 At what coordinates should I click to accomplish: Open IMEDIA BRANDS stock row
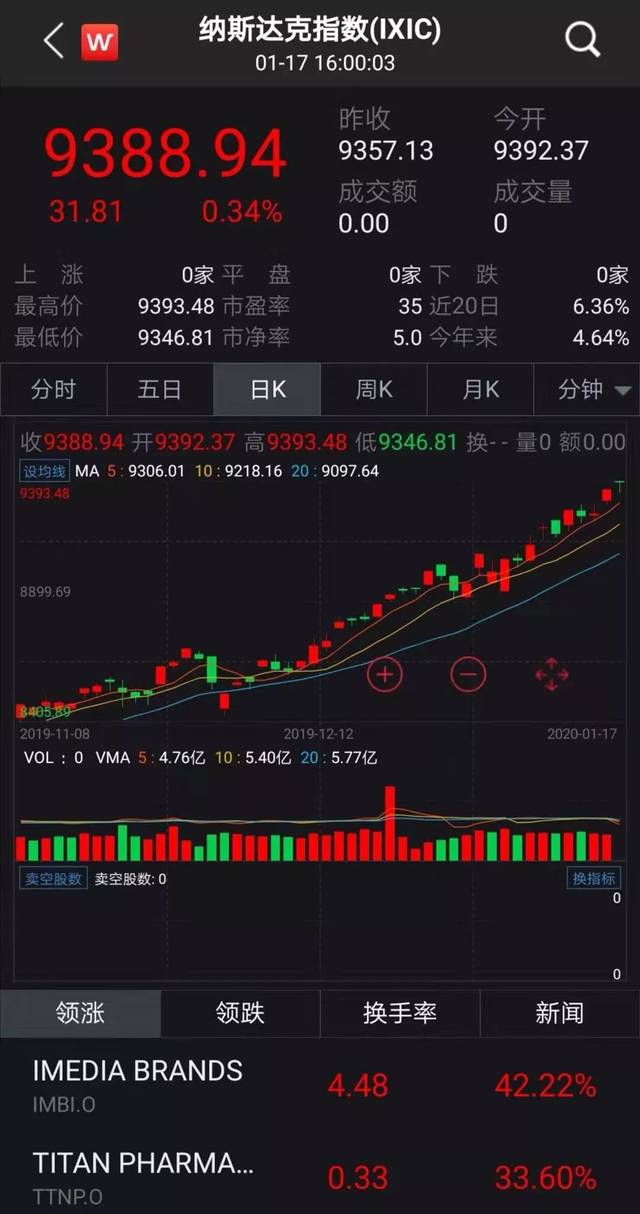click(x=320, y=1084)
